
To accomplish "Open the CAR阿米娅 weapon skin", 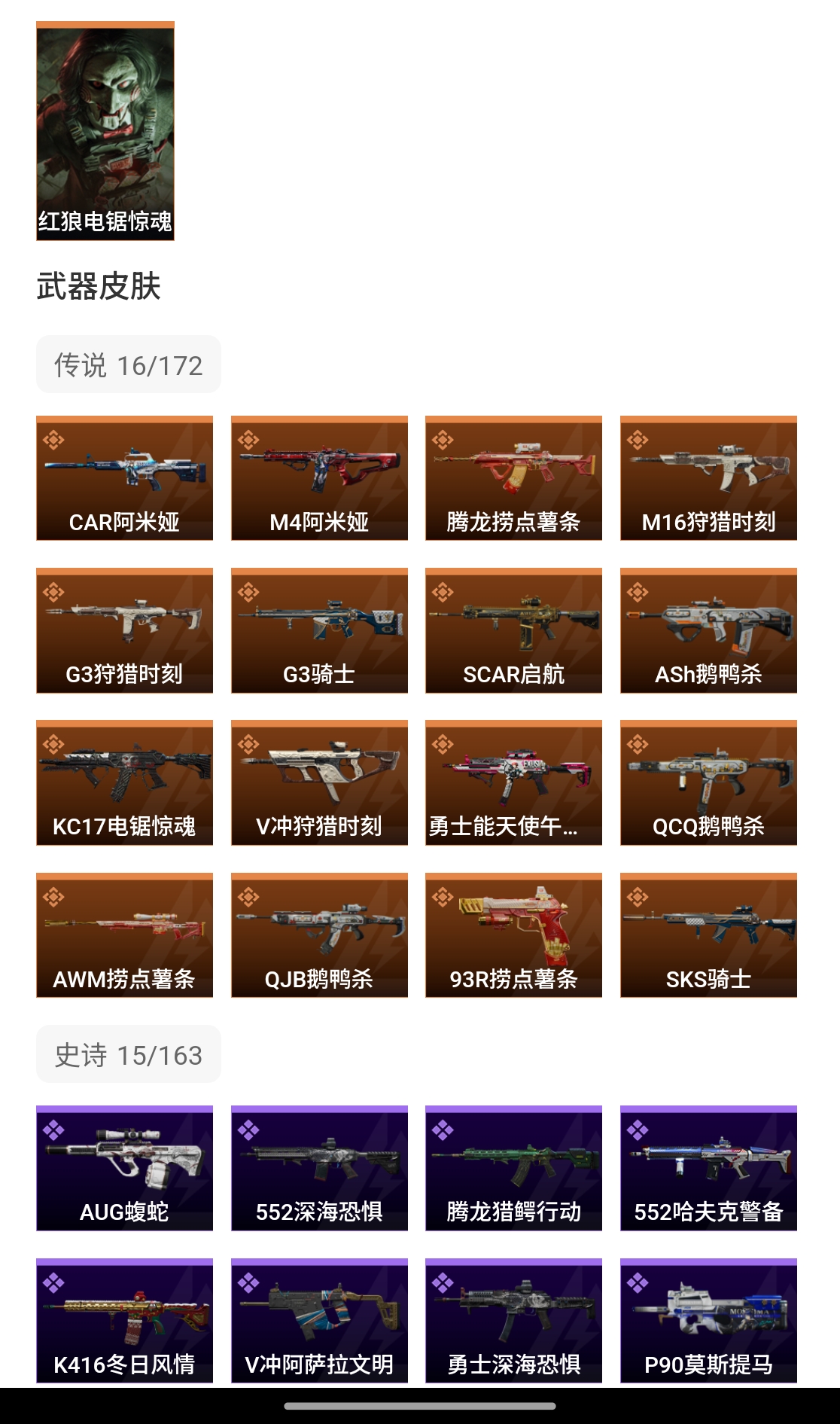I will point(124,477).
